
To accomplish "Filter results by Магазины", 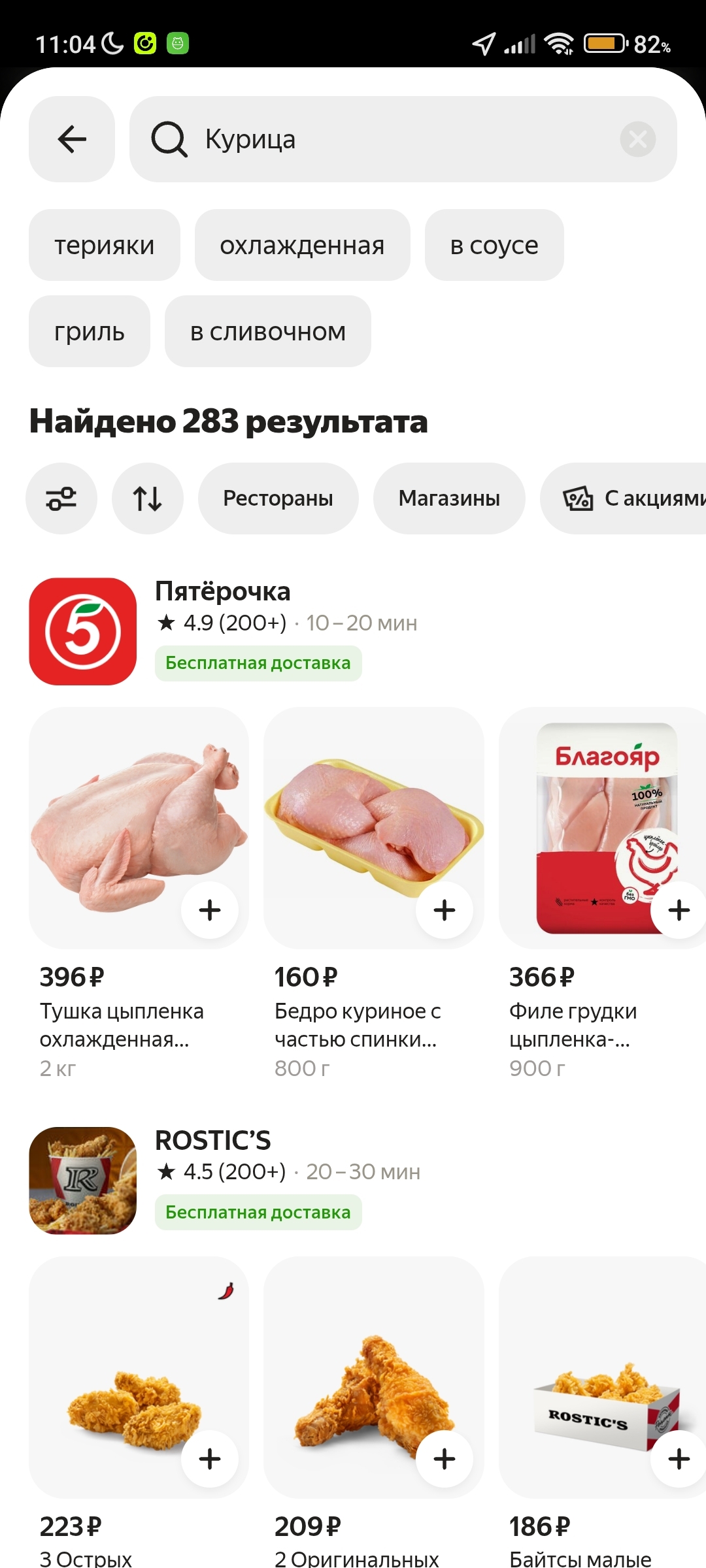I will [449, 498].
